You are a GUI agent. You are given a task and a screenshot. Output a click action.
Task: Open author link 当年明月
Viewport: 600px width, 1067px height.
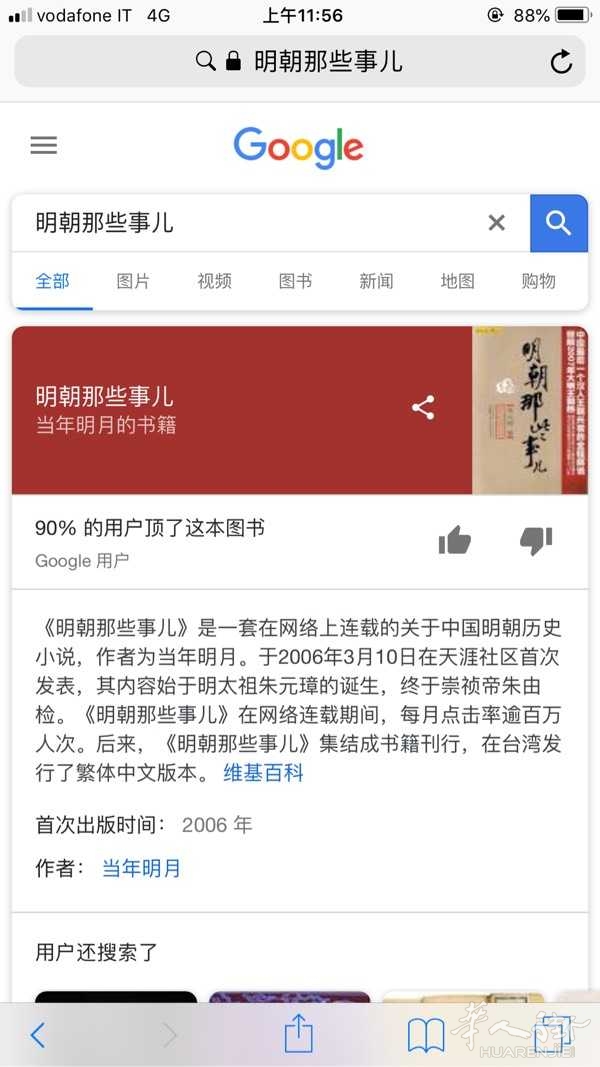(x=141, y=868)
